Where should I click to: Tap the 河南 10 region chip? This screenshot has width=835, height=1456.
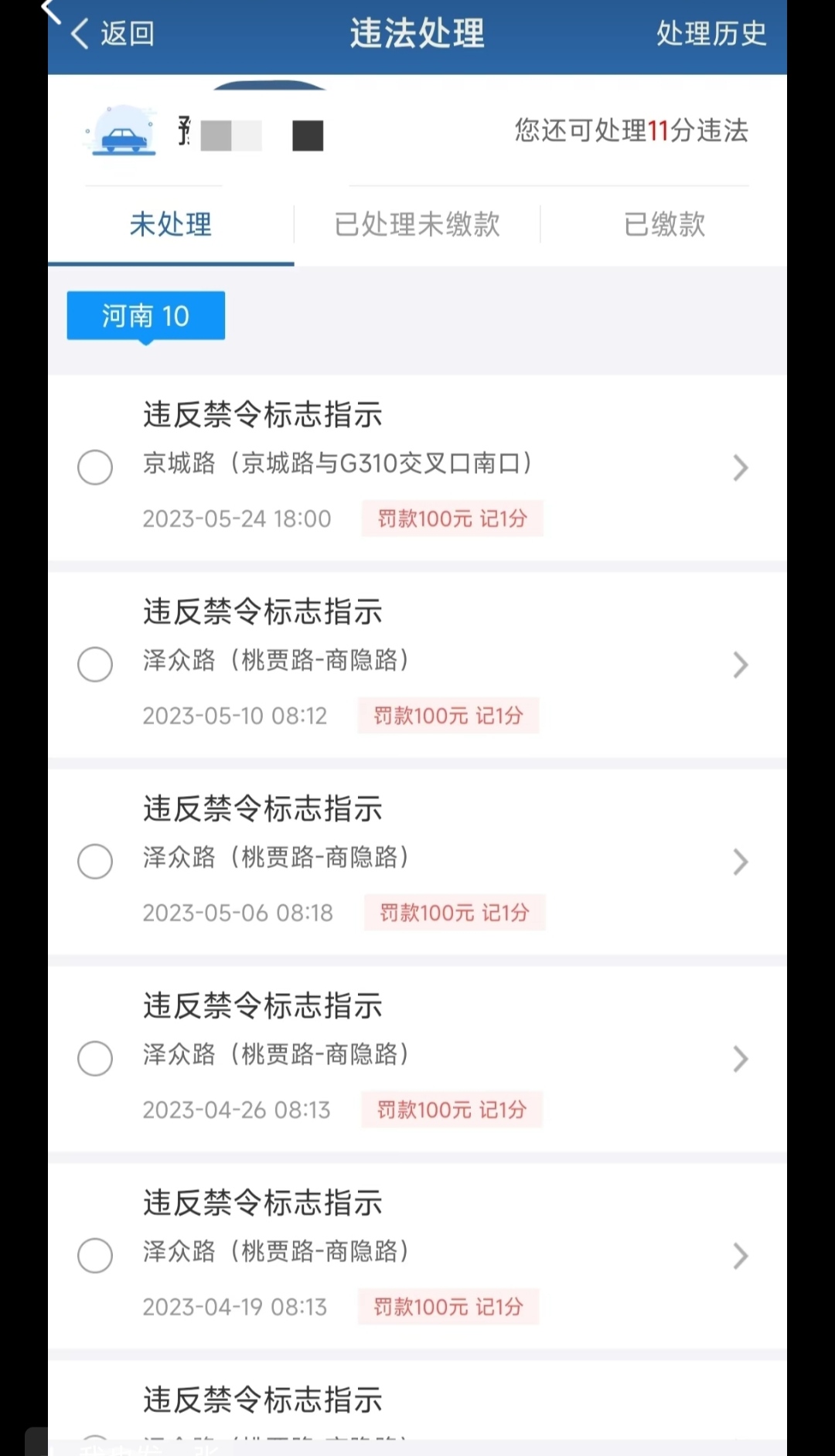(146, 316)
